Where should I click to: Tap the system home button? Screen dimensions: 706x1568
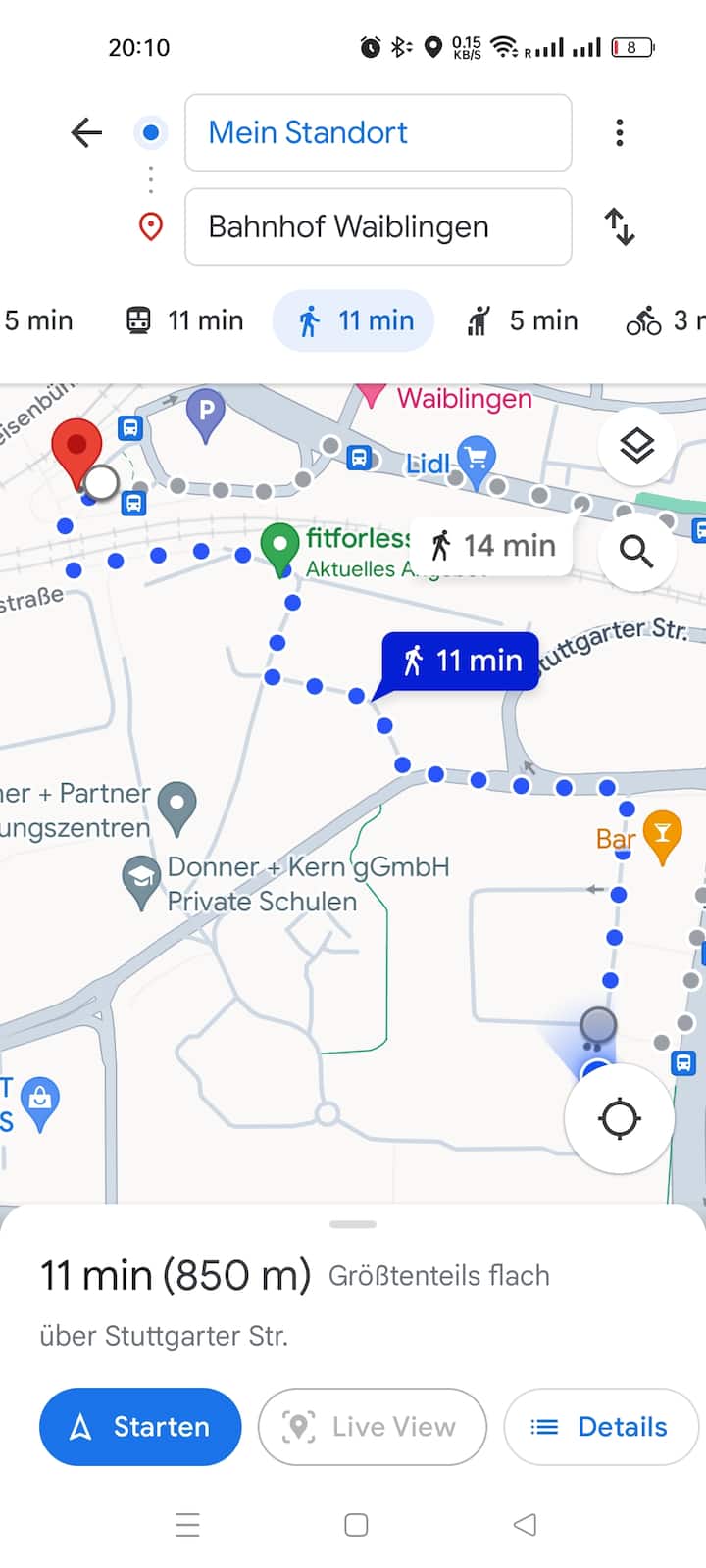click(356, 1525)
